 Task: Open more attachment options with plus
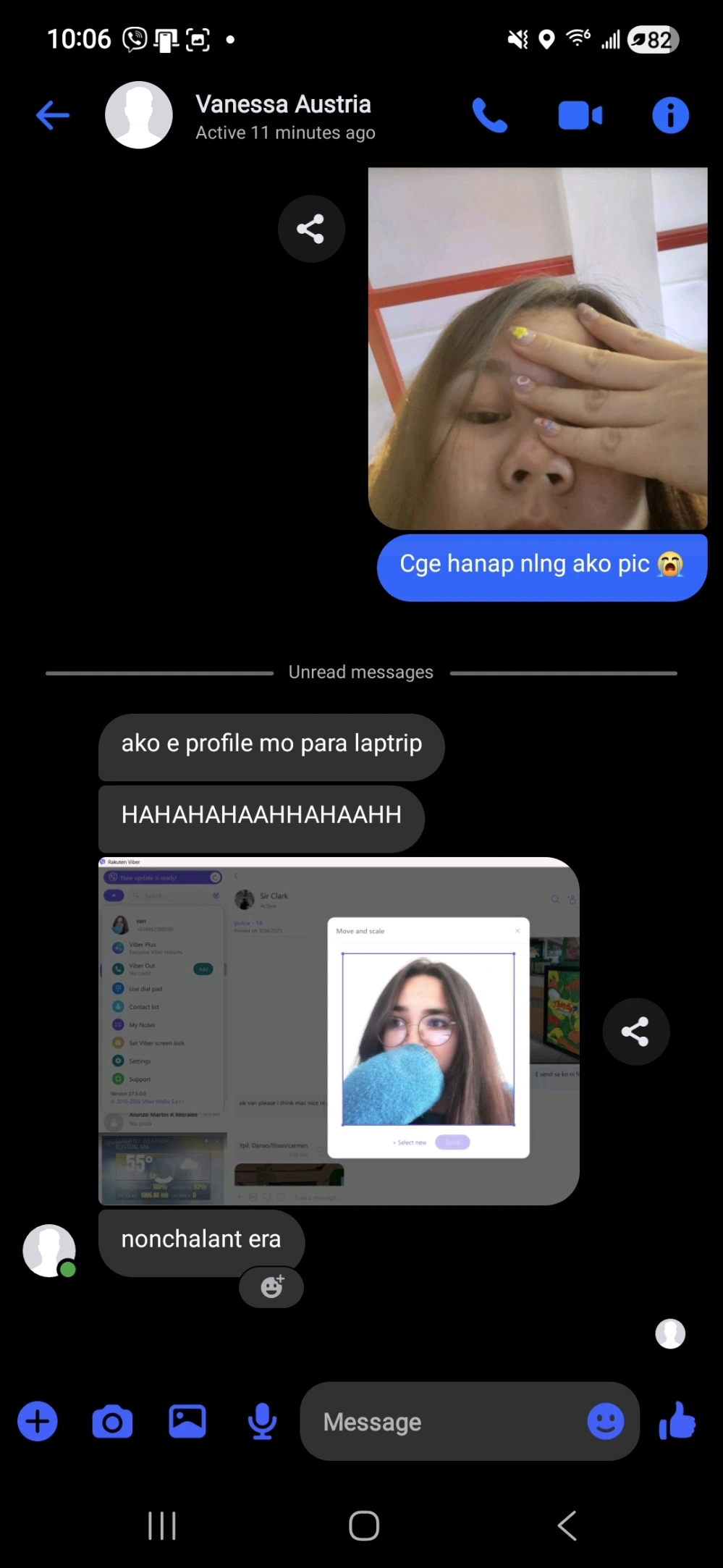38,1421
